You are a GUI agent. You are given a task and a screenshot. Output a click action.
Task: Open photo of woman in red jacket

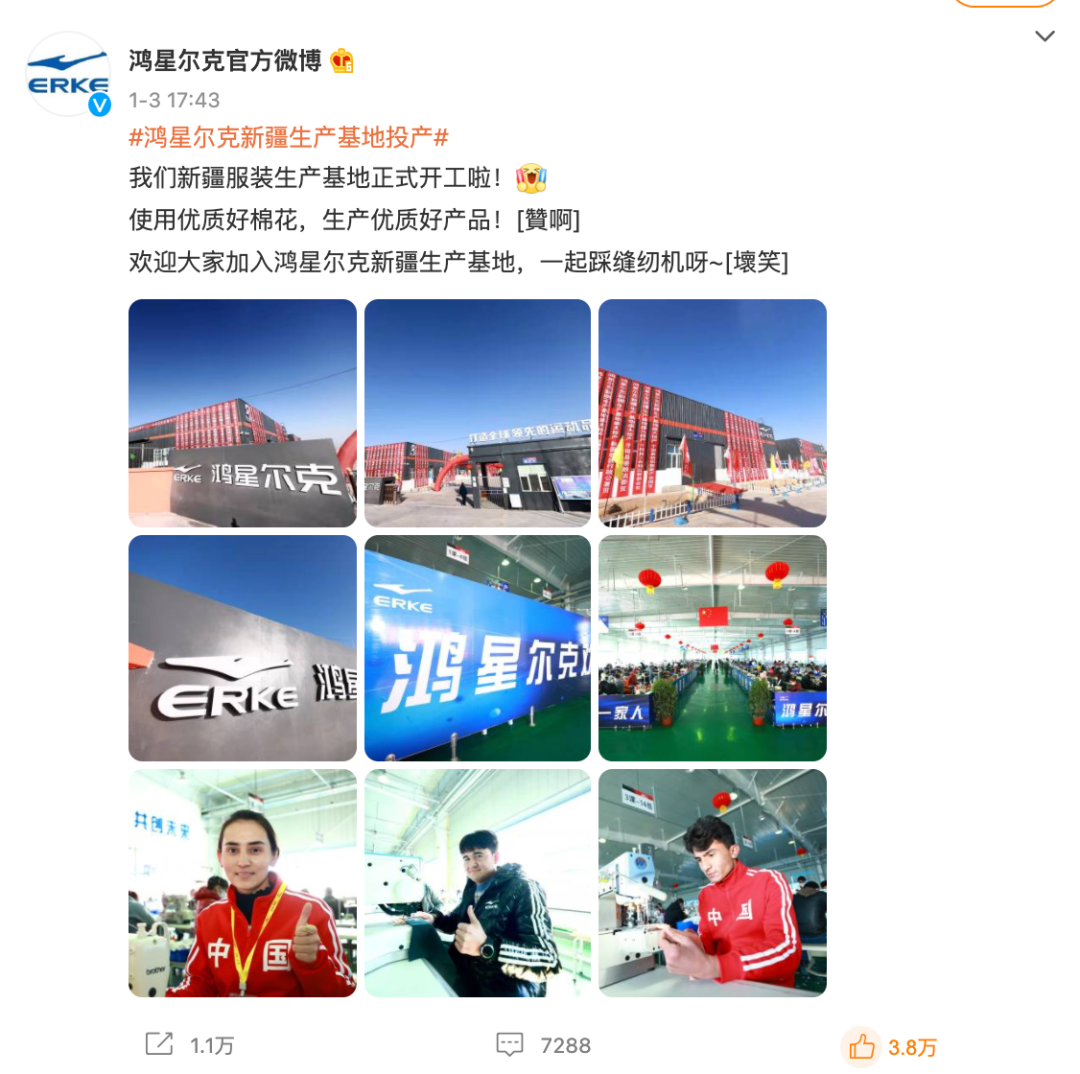(x=242, y=883)
